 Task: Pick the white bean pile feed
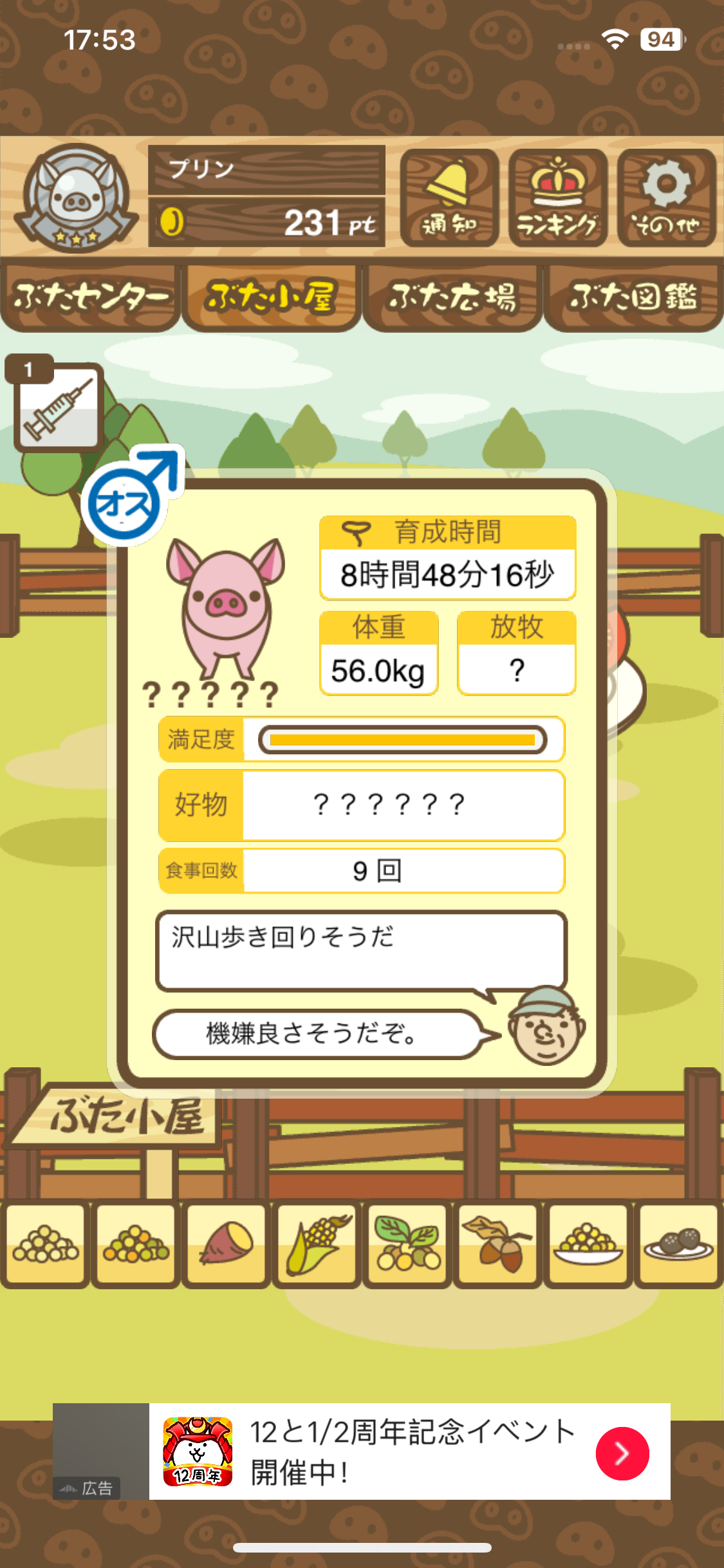point(45,1245)
